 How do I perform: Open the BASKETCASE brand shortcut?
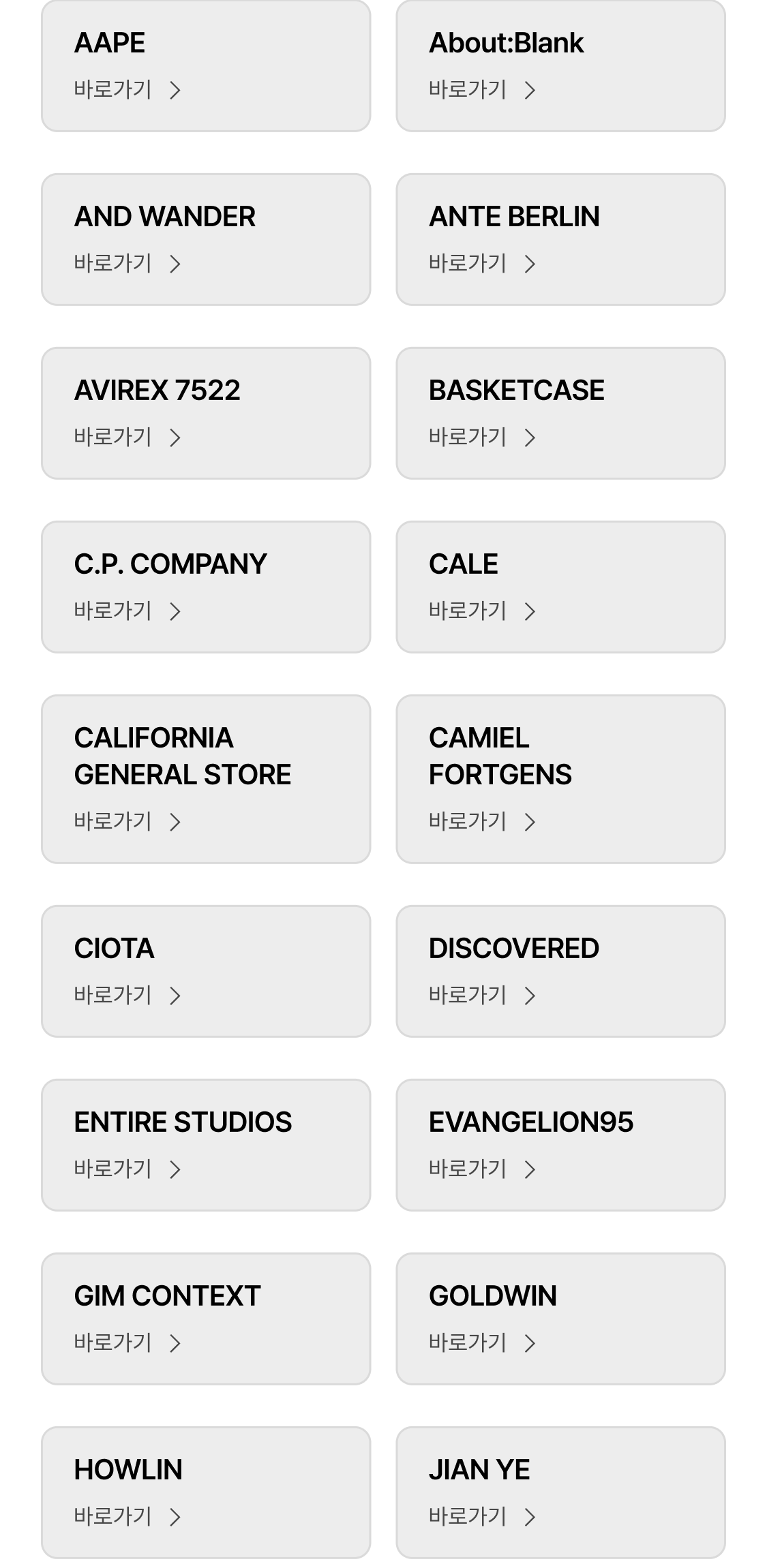click(x=560, y=413)
